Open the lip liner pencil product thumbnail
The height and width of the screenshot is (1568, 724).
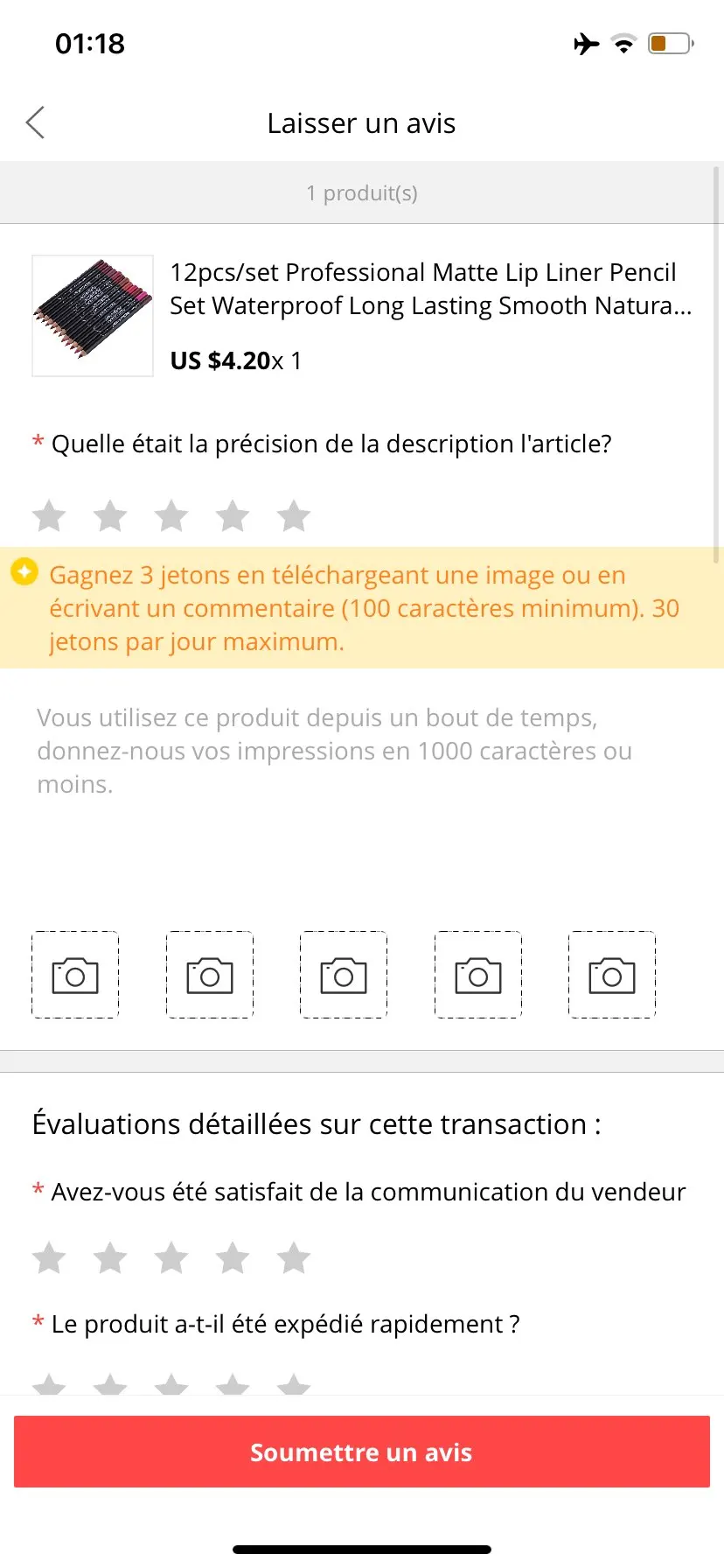(93, 316)
